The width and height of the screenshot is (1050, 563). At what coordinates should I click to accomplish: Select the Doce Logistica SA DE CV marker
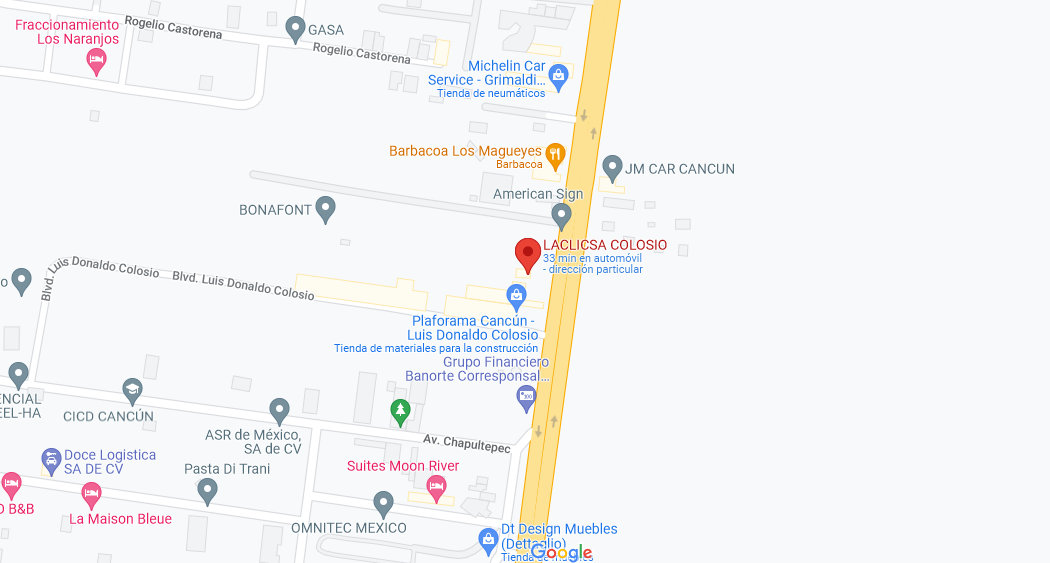tap(51, 461)
